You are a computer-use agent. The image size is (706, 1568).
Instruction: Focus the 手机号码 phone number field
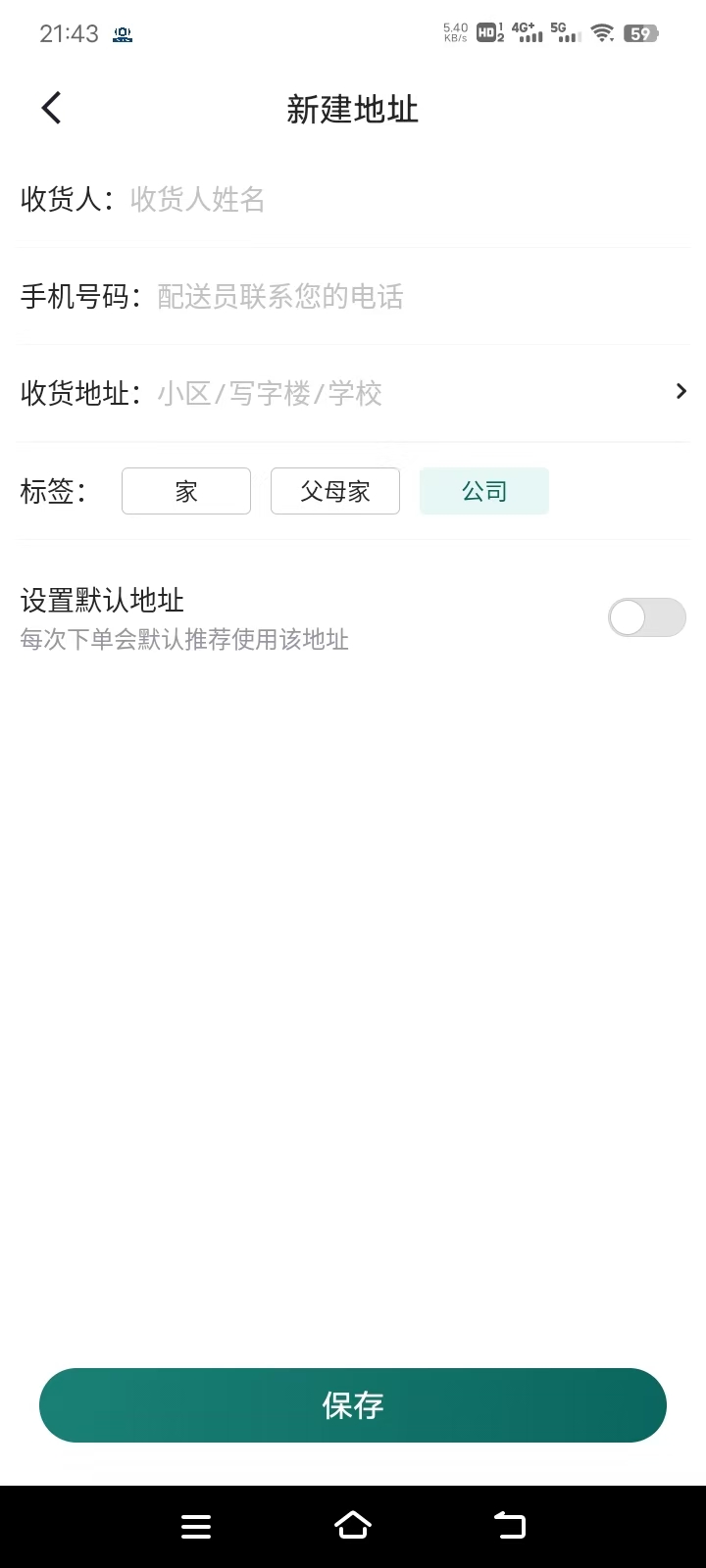click(x=422, y=296)
